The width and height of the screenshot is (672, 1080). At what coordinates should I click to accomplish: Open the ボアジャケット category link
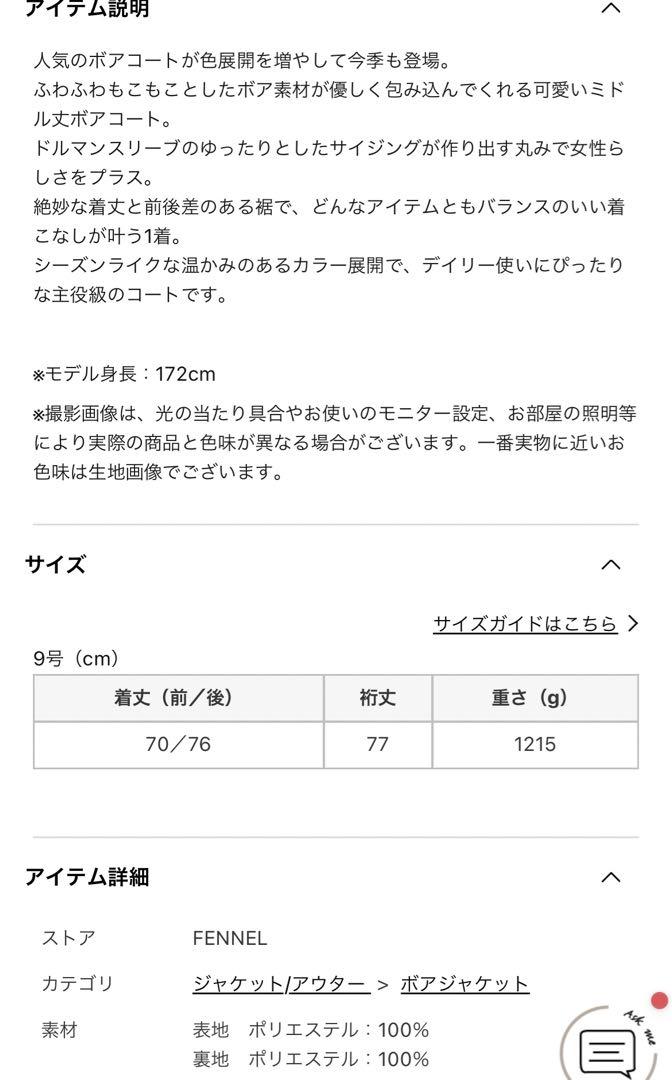[x=465, y=984]
